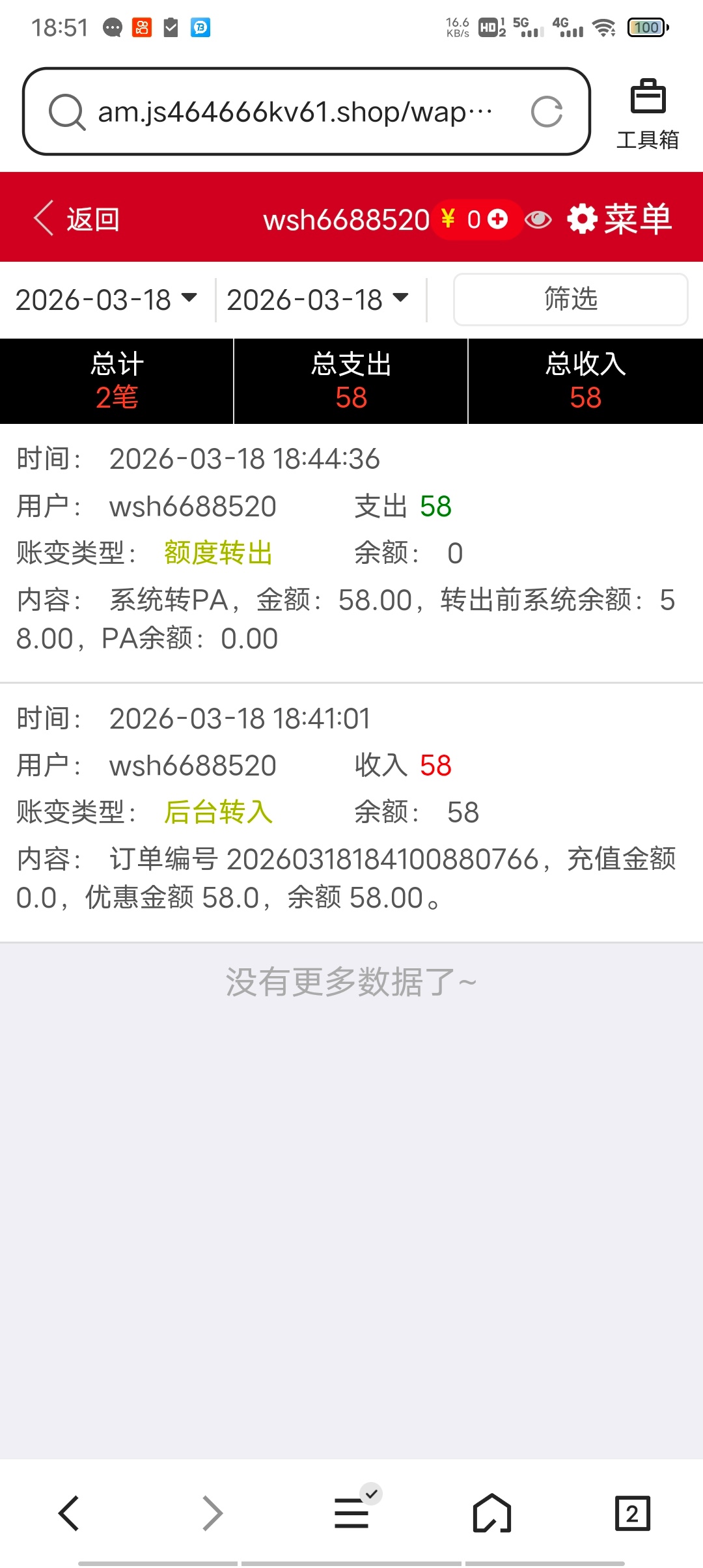
Task: View the 2 open browser tabs
Action: pos(632,1513)
